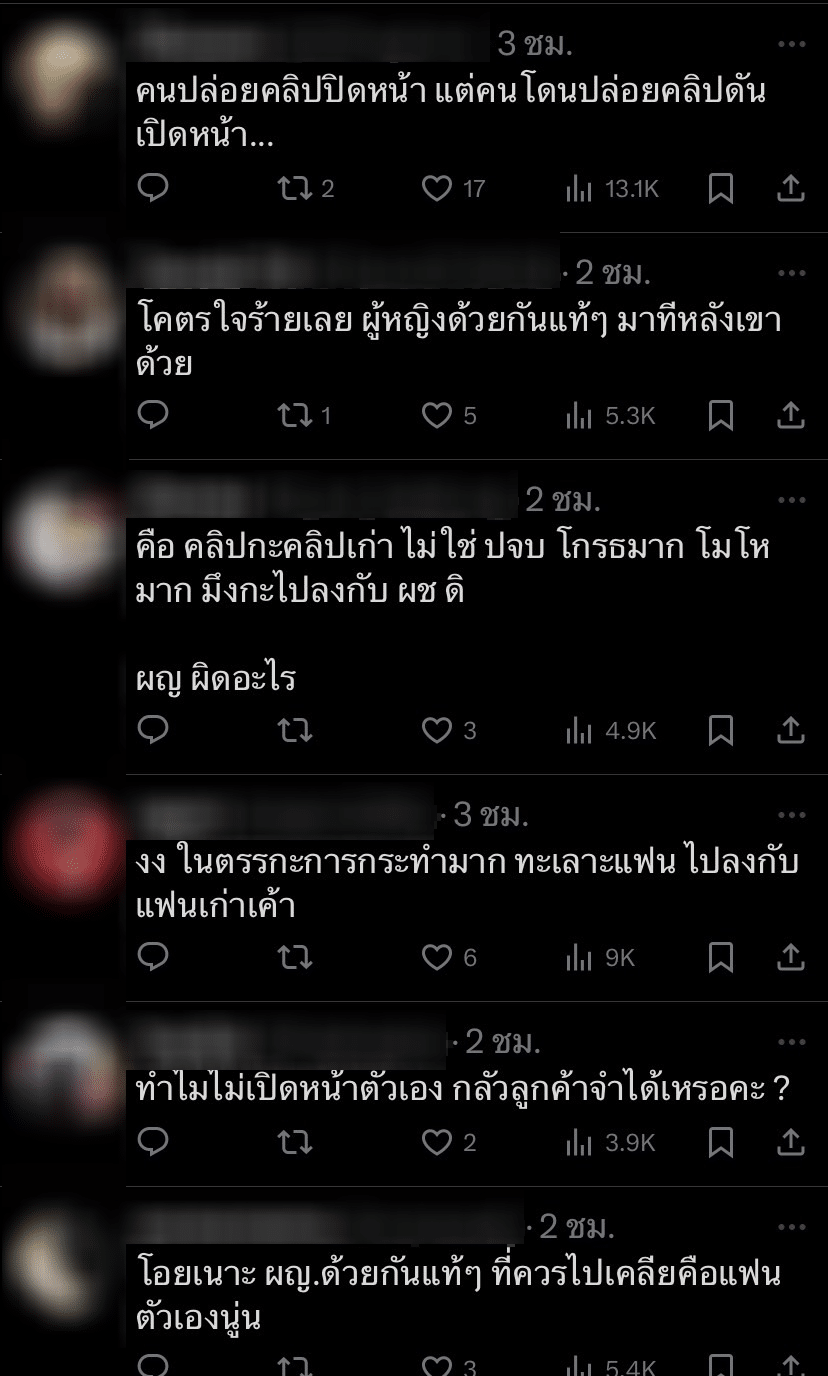The height and width of the screenshot is (1376, 828).
Task: Share the reply with 3.9K views
Action: [790, 1142]
